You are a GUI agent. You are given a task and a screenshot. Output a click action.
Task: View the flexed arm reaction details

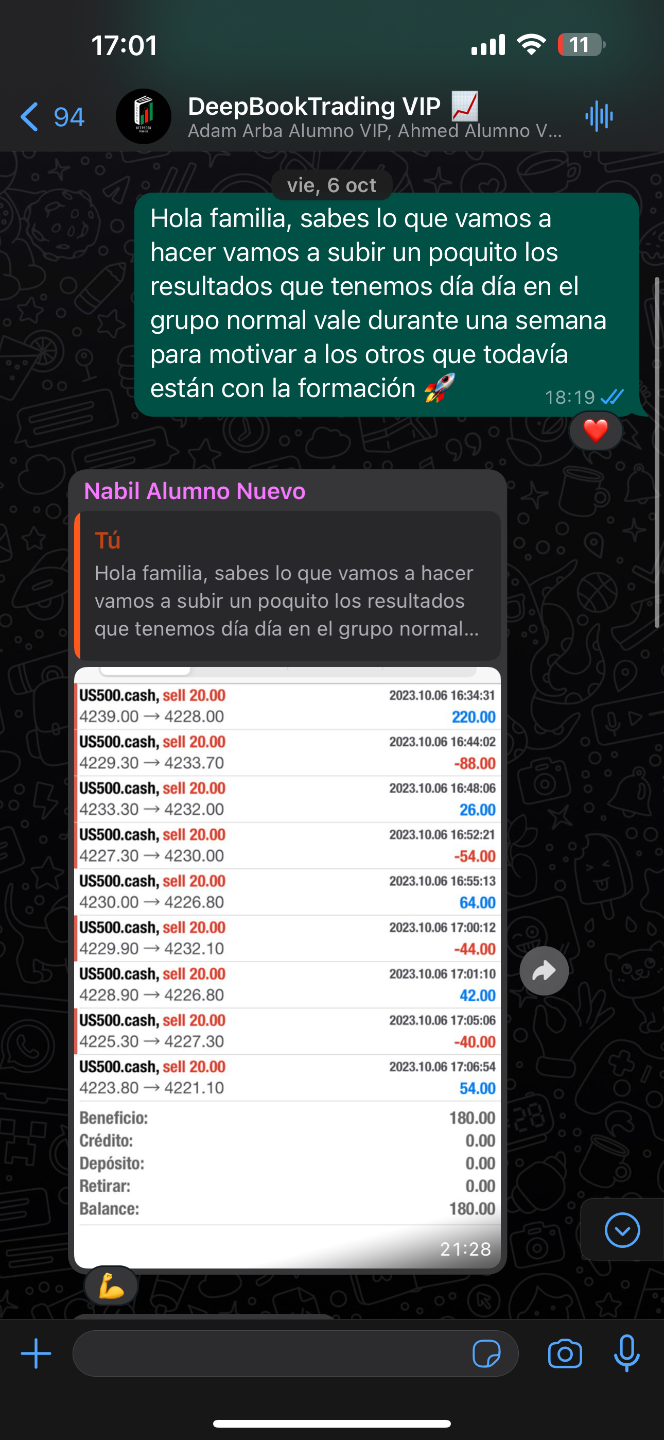(x=111, y=1288)
